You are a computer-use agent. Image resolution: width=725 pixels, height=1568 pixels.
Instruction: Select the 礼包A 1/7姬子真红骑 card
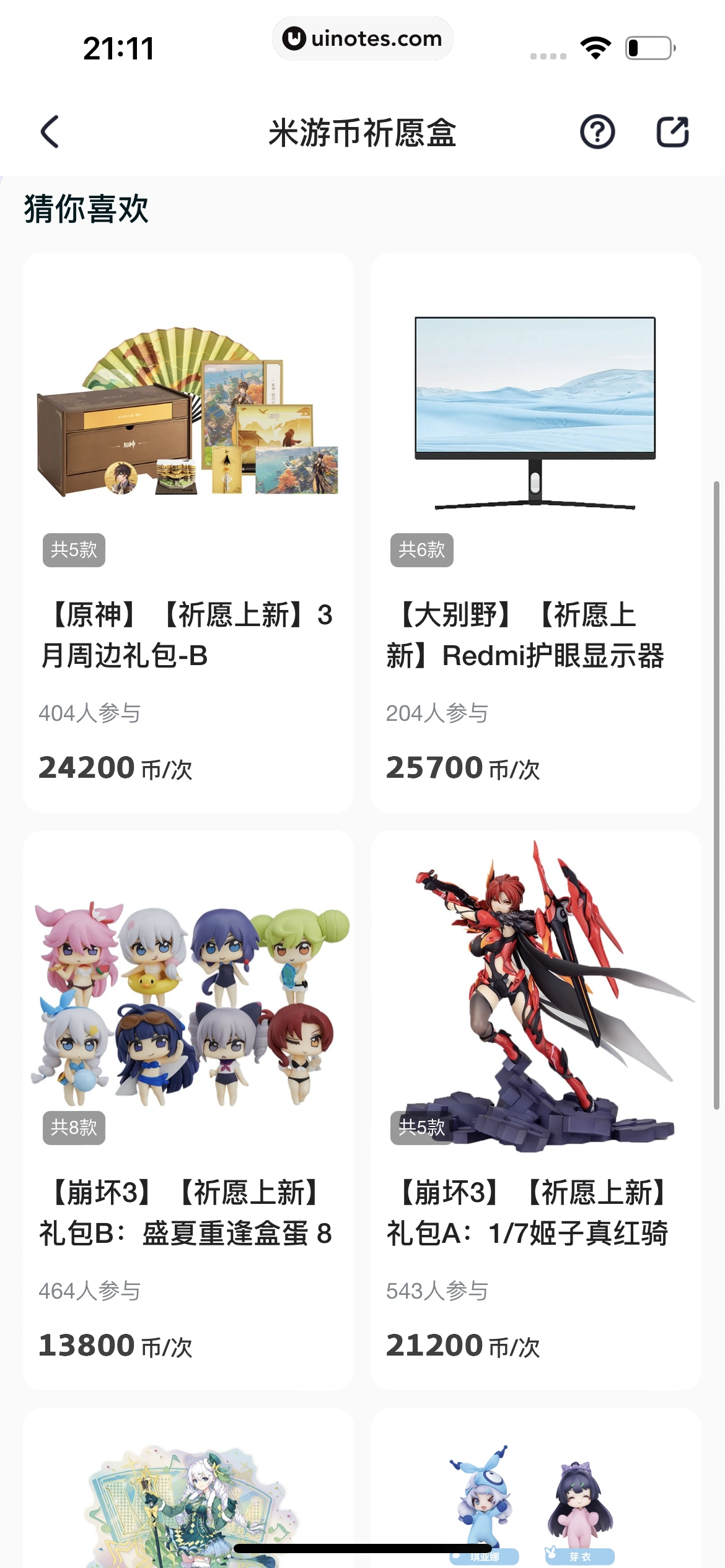[x=536, y=1108]
